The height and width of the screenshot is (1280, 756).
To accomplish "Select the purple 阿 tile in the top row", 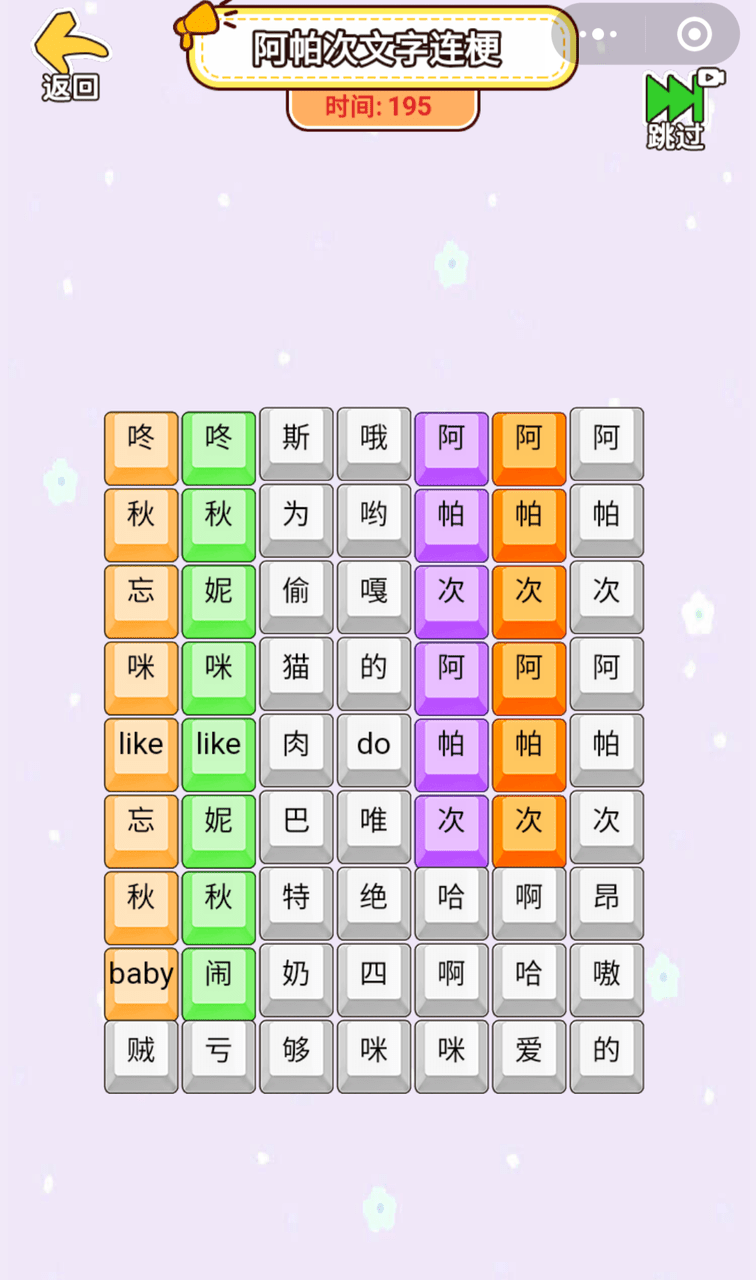I will click(x=451, y=444).
